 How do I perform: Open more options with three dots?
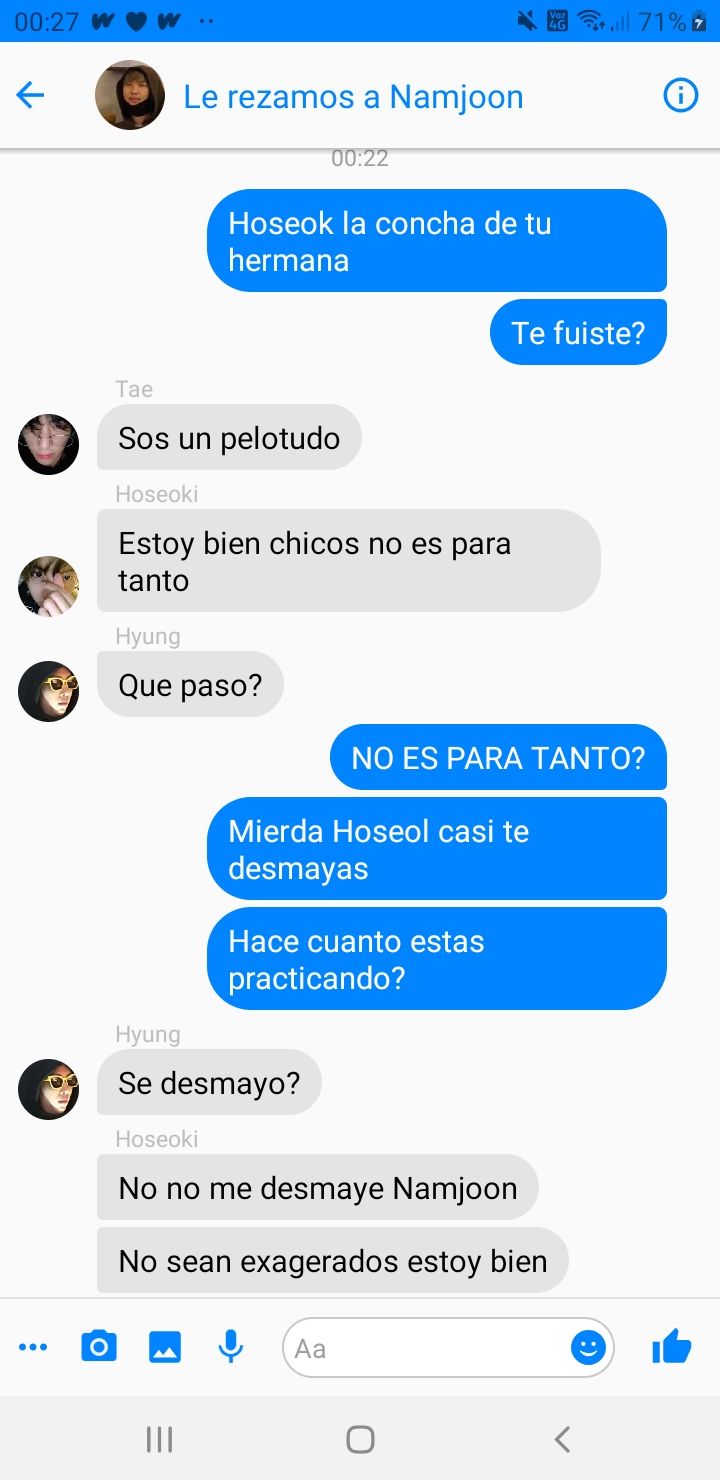(33, 1348)
